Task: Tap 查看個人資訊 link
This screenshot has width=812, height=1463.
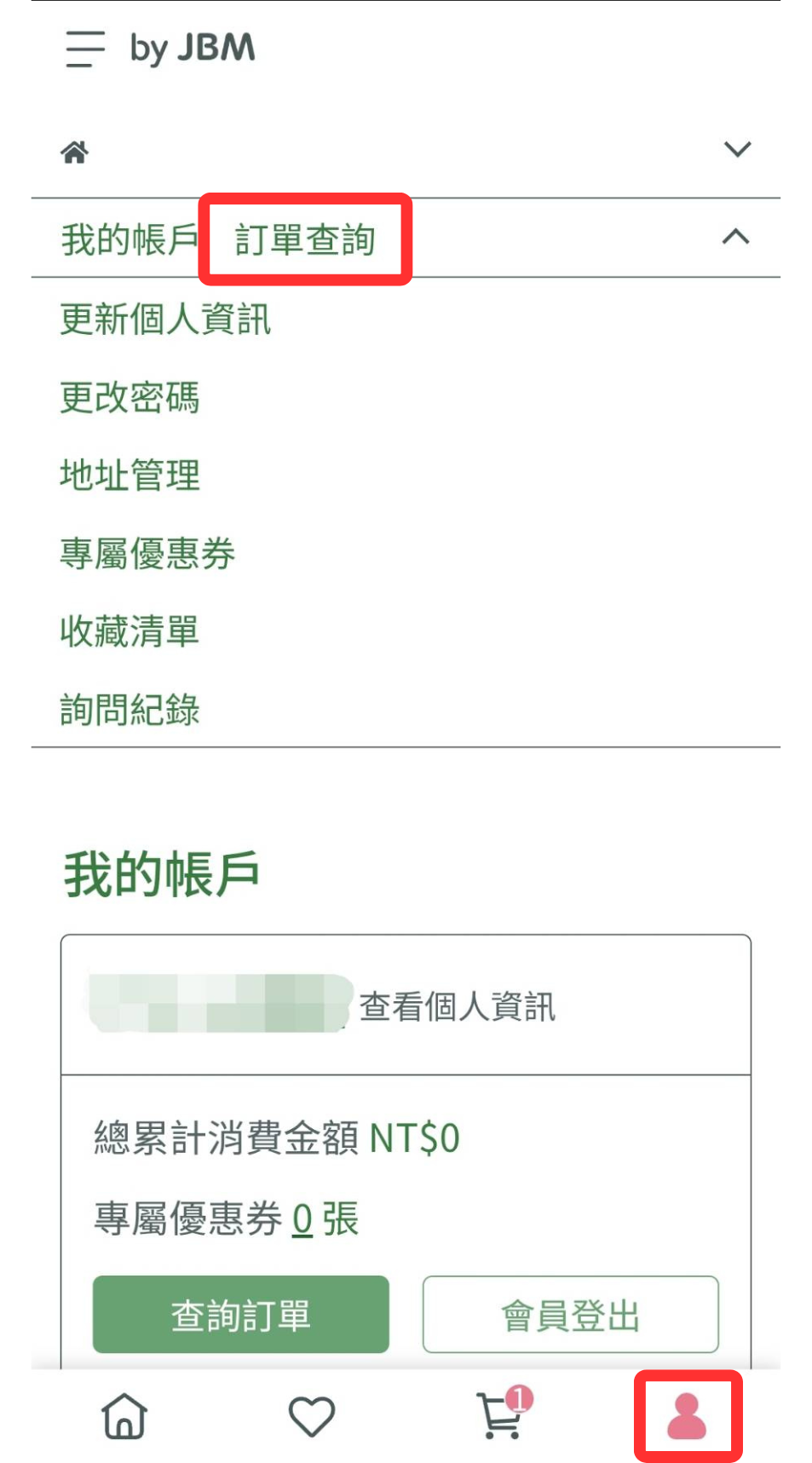Action: (458, 1006)
